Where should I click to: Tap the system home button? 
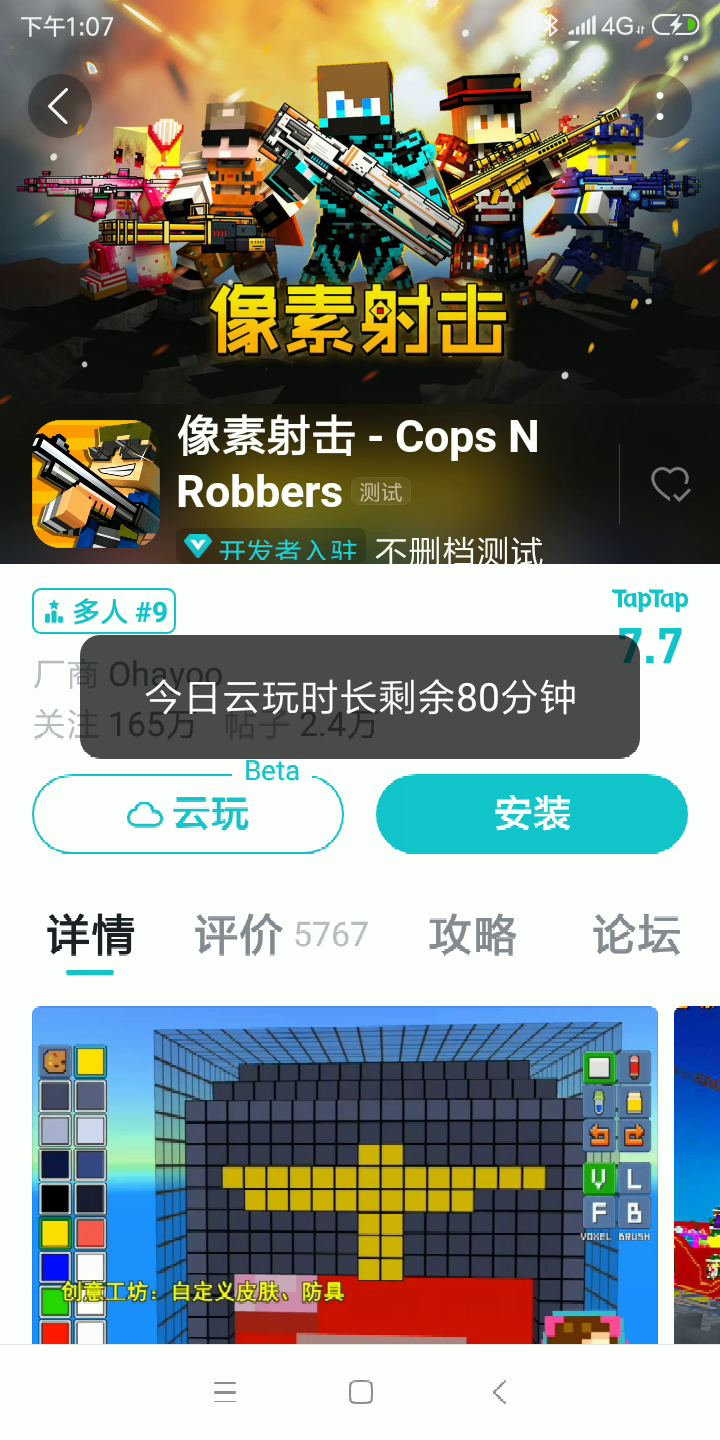361,1392
